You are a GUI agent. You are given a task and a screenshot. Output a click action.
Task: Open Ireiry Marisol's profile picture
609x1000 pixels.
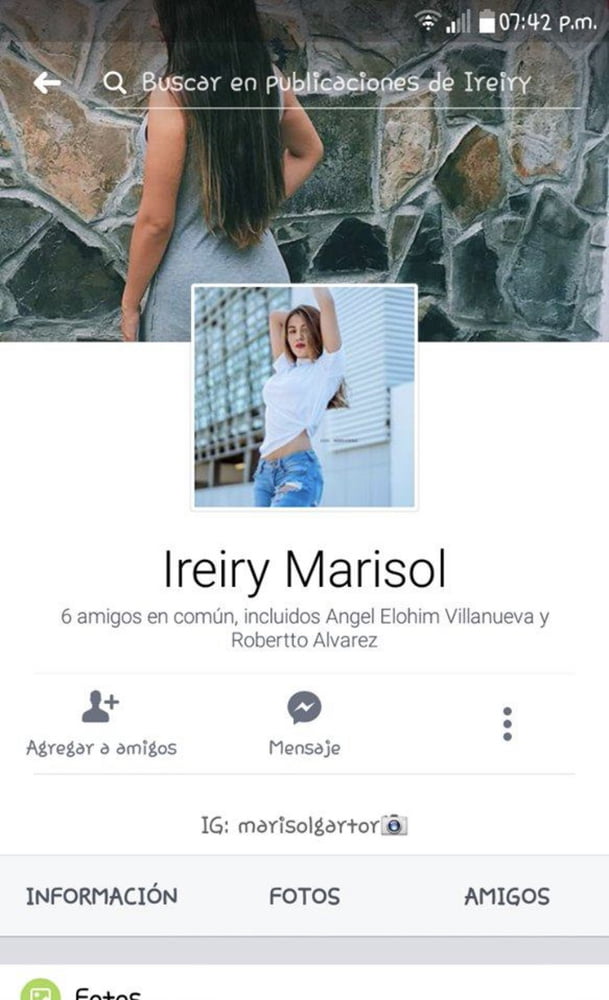click(x=304, y=397)
